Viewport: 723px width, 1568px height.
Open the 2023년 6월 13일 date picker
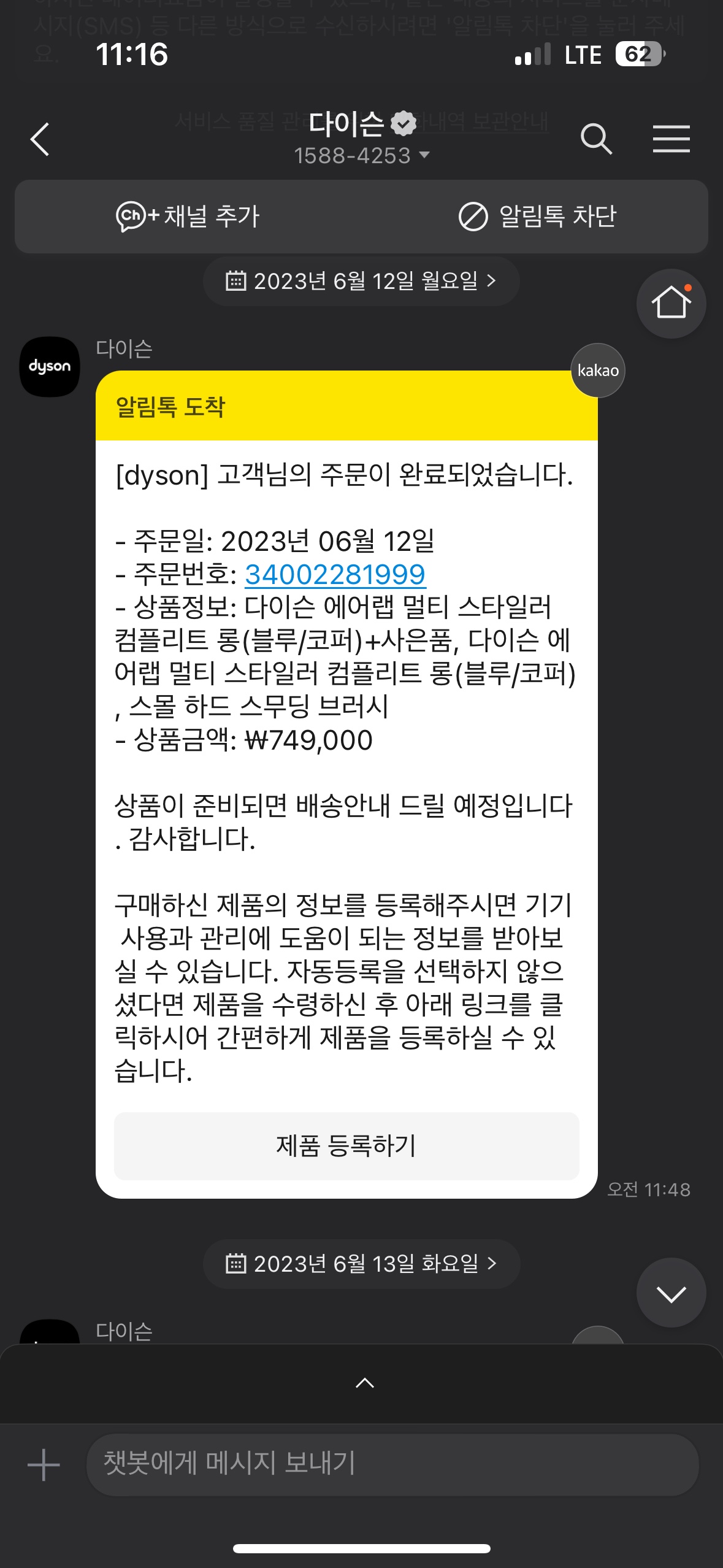361,1264
